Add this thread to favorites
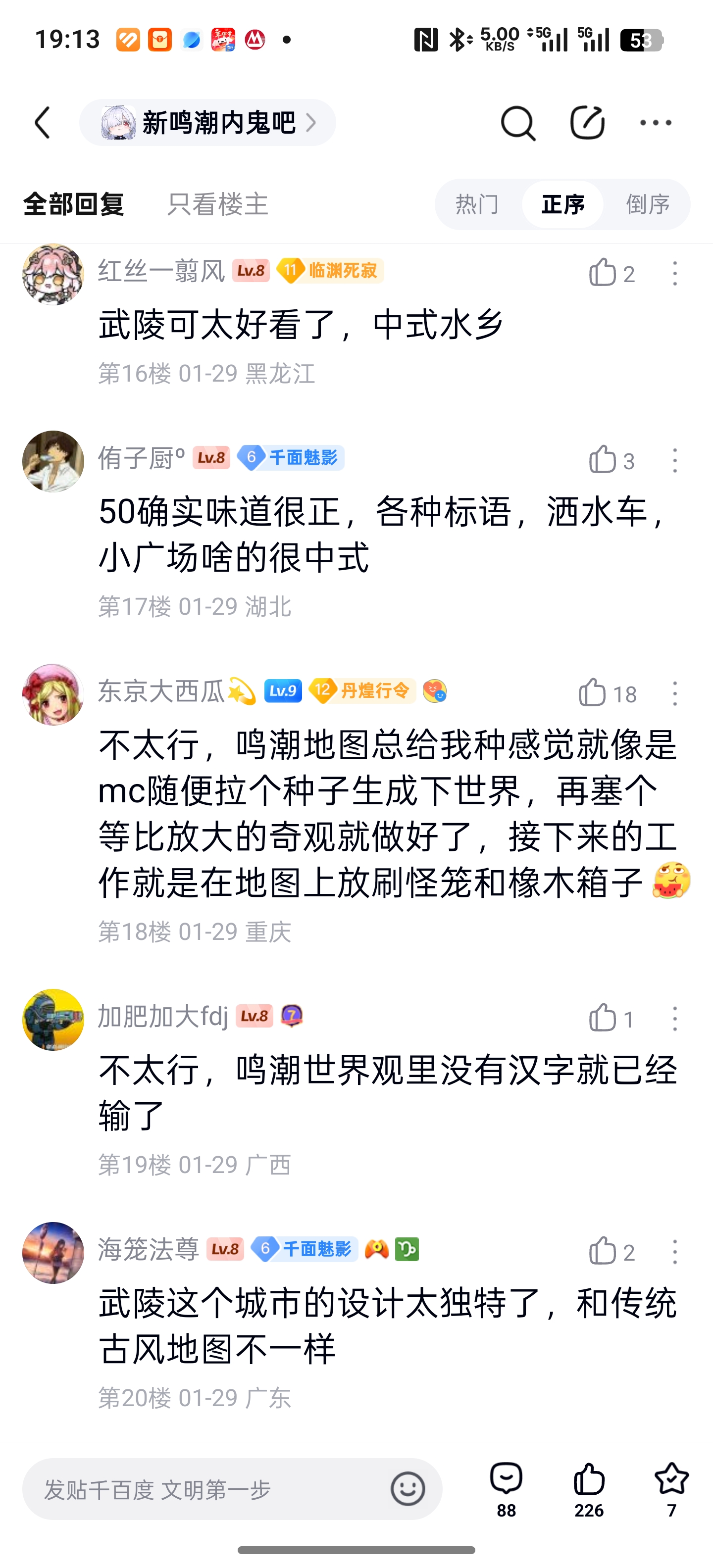The width and height of the screenshot is (713, 1568). [671, 1489]
